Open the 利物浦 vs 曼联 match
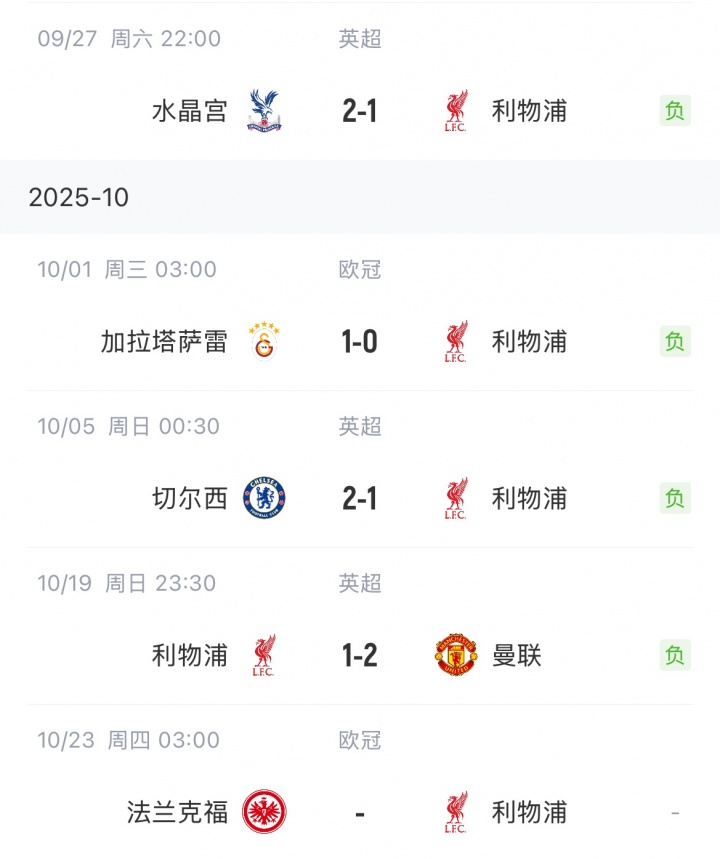The image size is (720, 859). point(359,655)
